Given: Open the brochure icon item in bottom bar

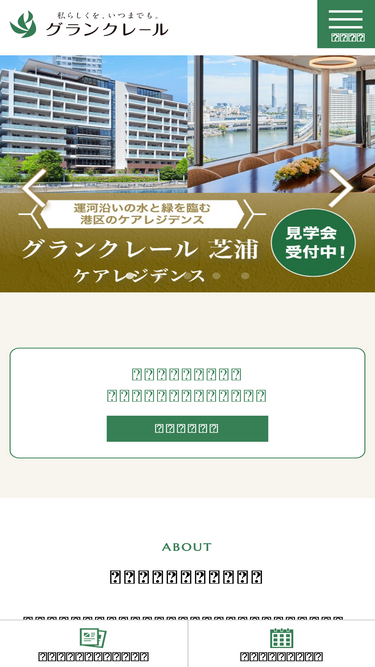Looking at the screenshot, I should pyautogui.click(x=94, y=644).
